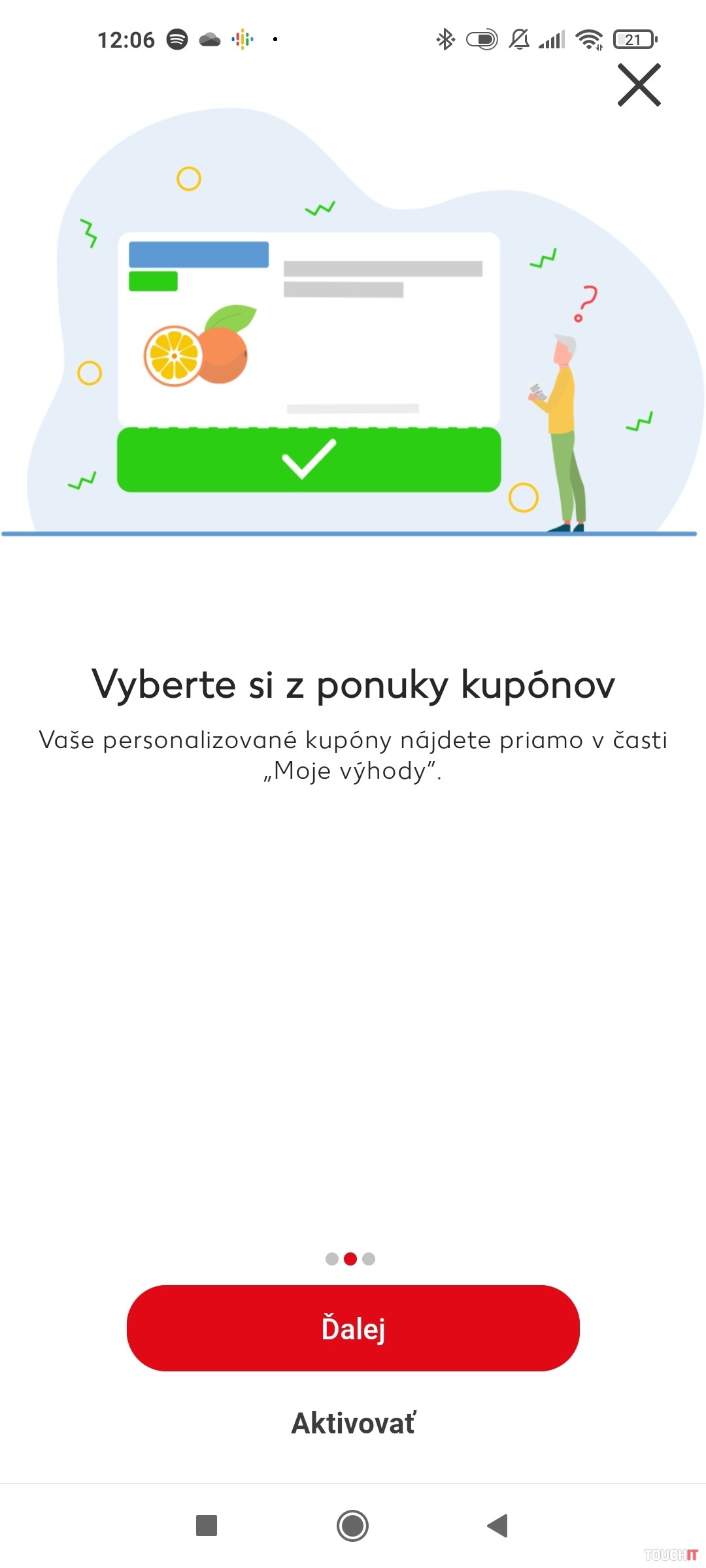Close the onboarding screen with X
The width and height of the screenshot is (706, 1568).
click(x=639, y=85)
